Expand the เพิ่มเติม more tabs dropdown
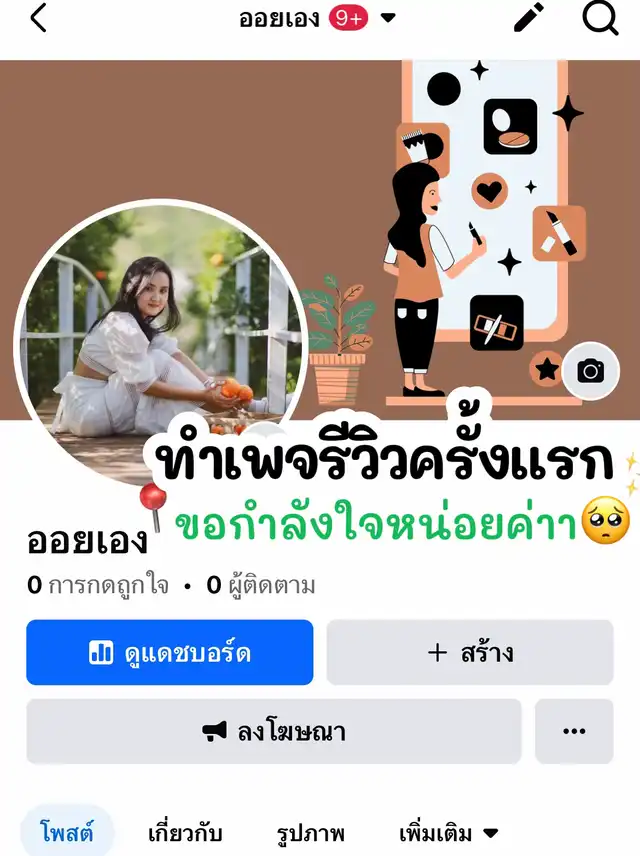 click(x=448, y=832)
